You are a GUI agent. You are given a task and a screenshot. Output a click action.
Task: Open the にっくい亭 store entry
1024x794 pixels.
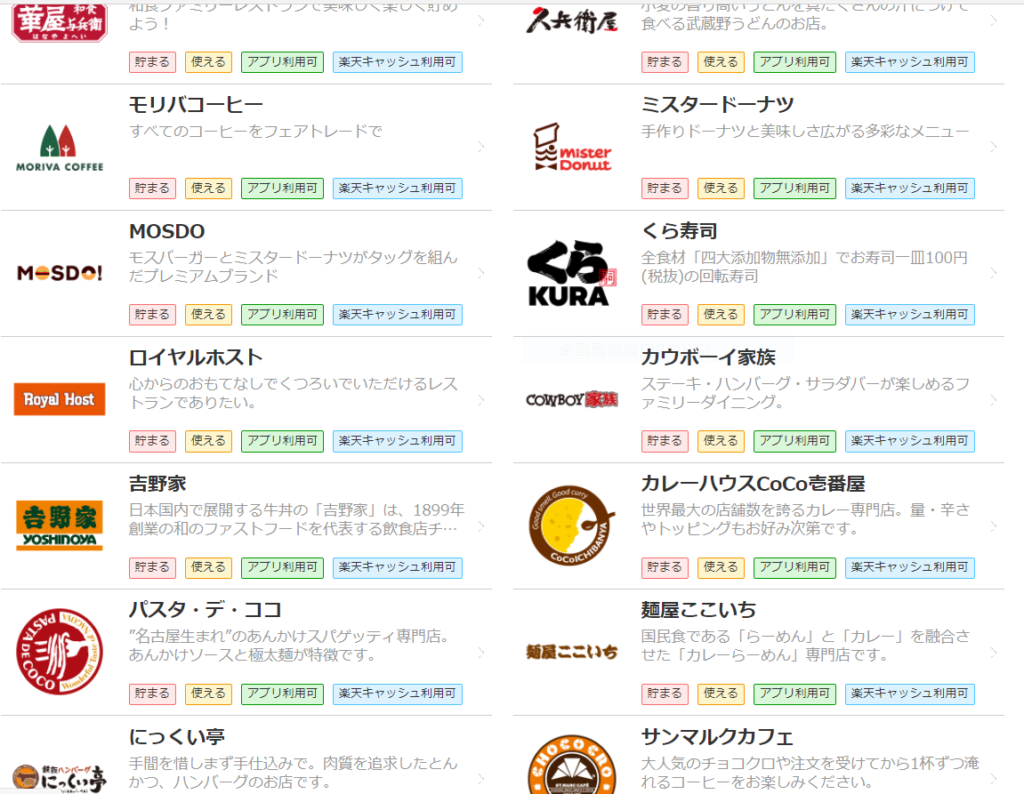(x=177, y=737)
